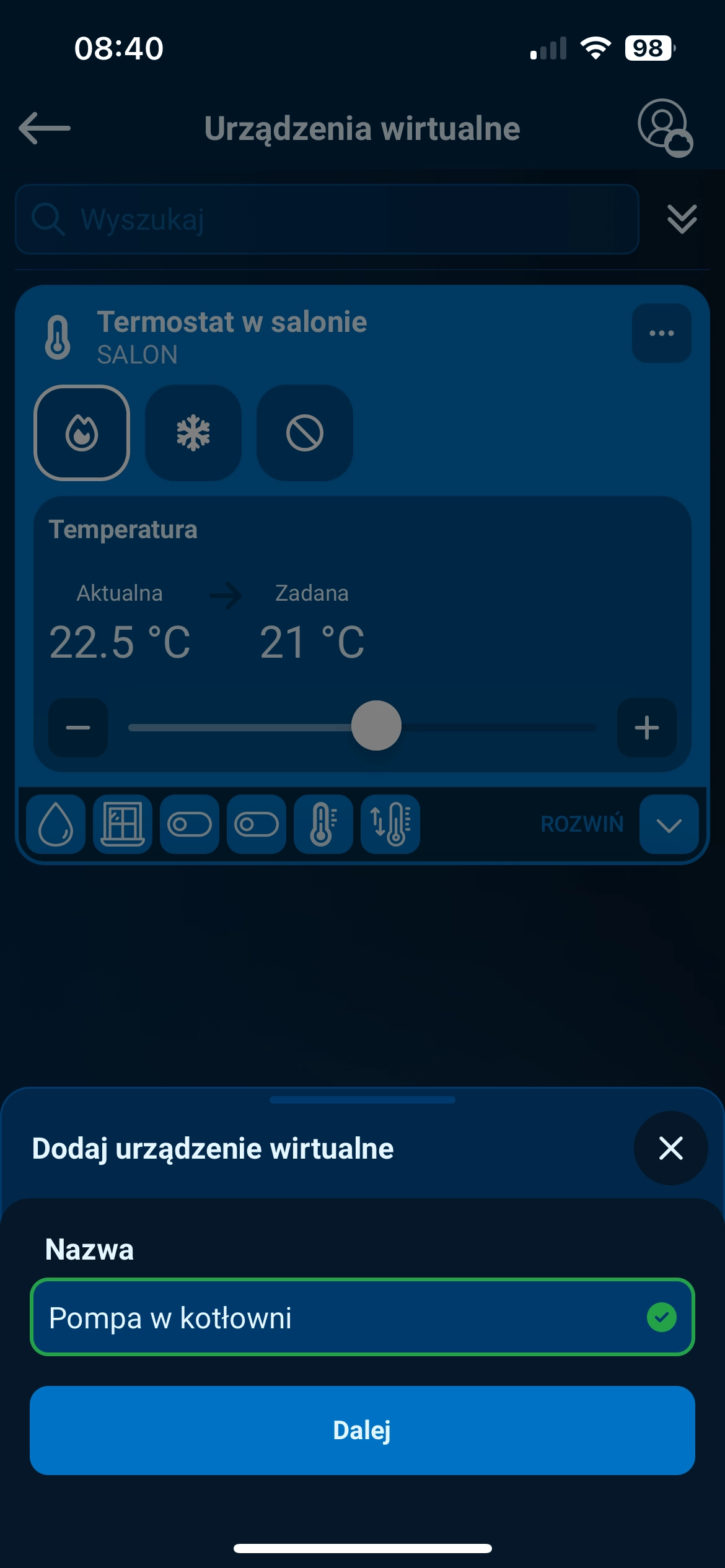Tap the temperature slider handle
Image resolution: width=725 pixels, height=1568 pixels.
tap(376, 726)
